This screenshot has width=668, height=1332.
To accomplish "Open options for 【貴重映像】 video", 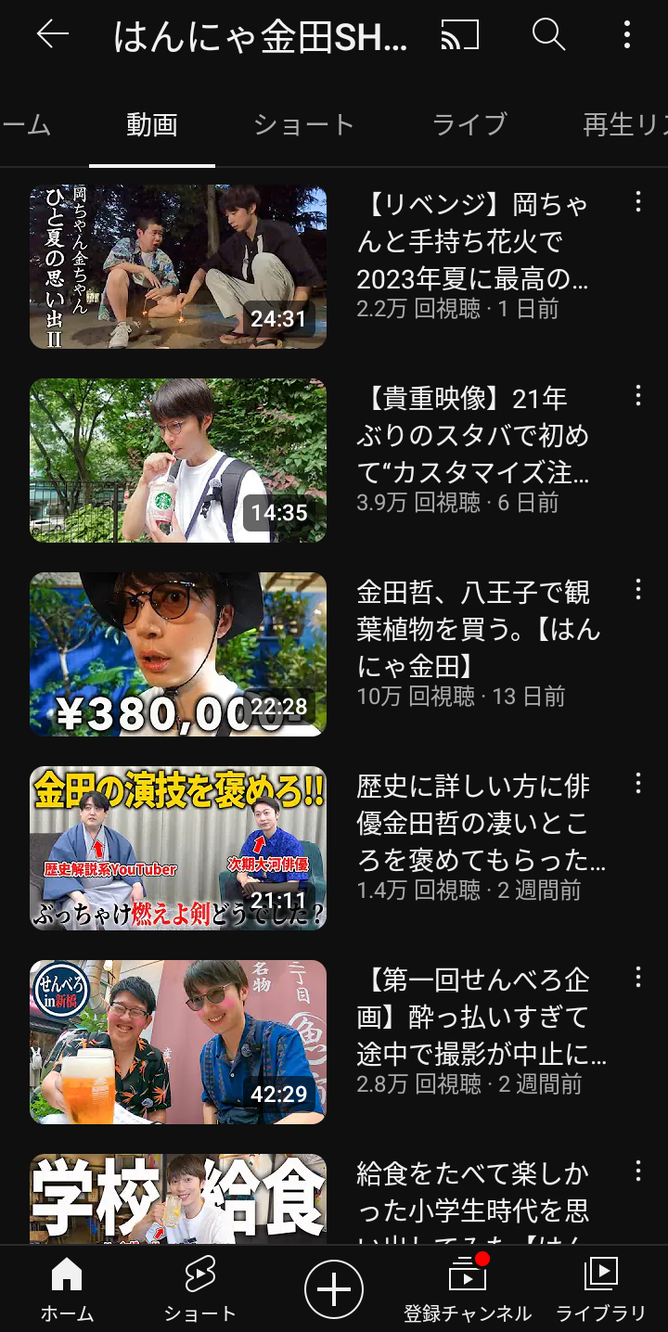I will 638,396.
